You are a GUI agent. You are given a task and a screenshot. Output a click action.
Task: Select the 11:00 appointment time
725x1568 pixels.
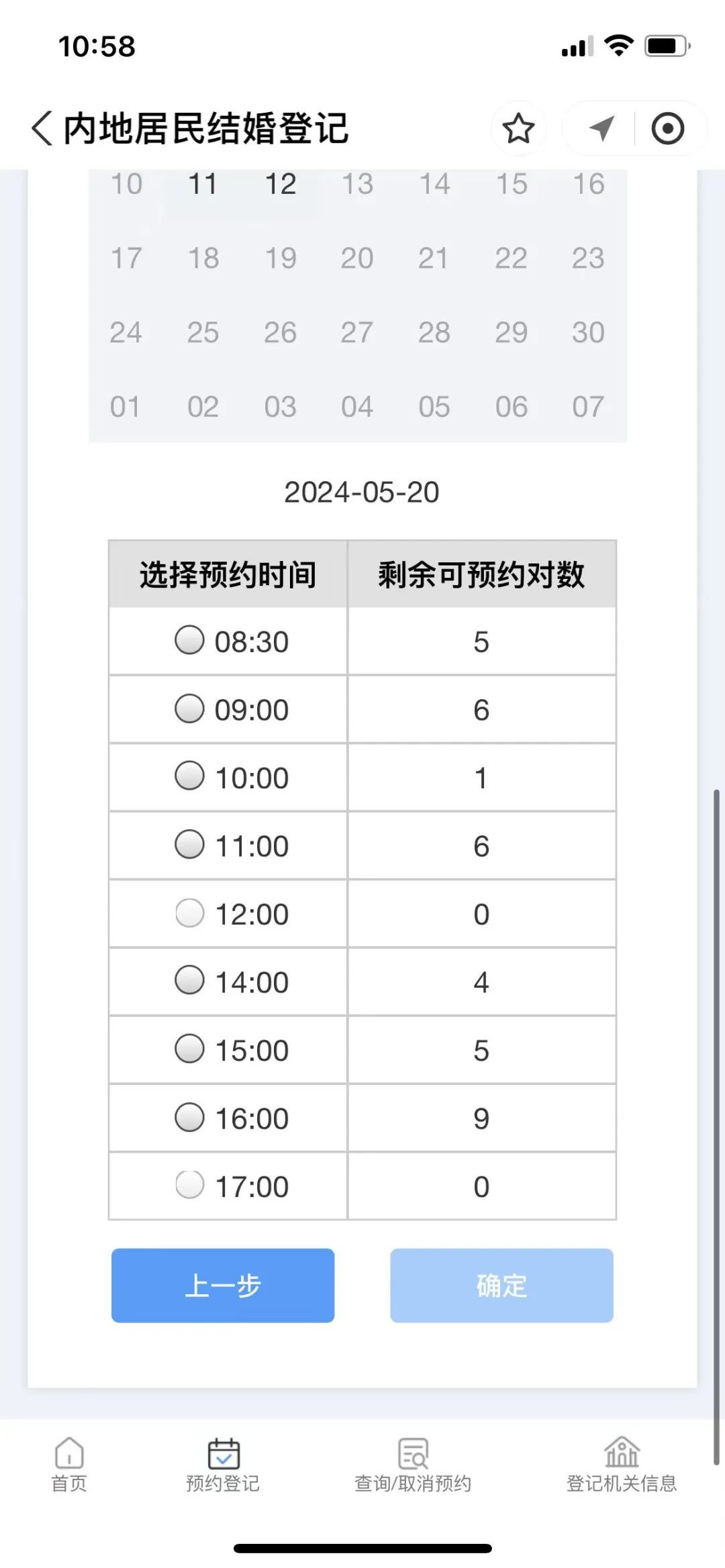(189, 845)
